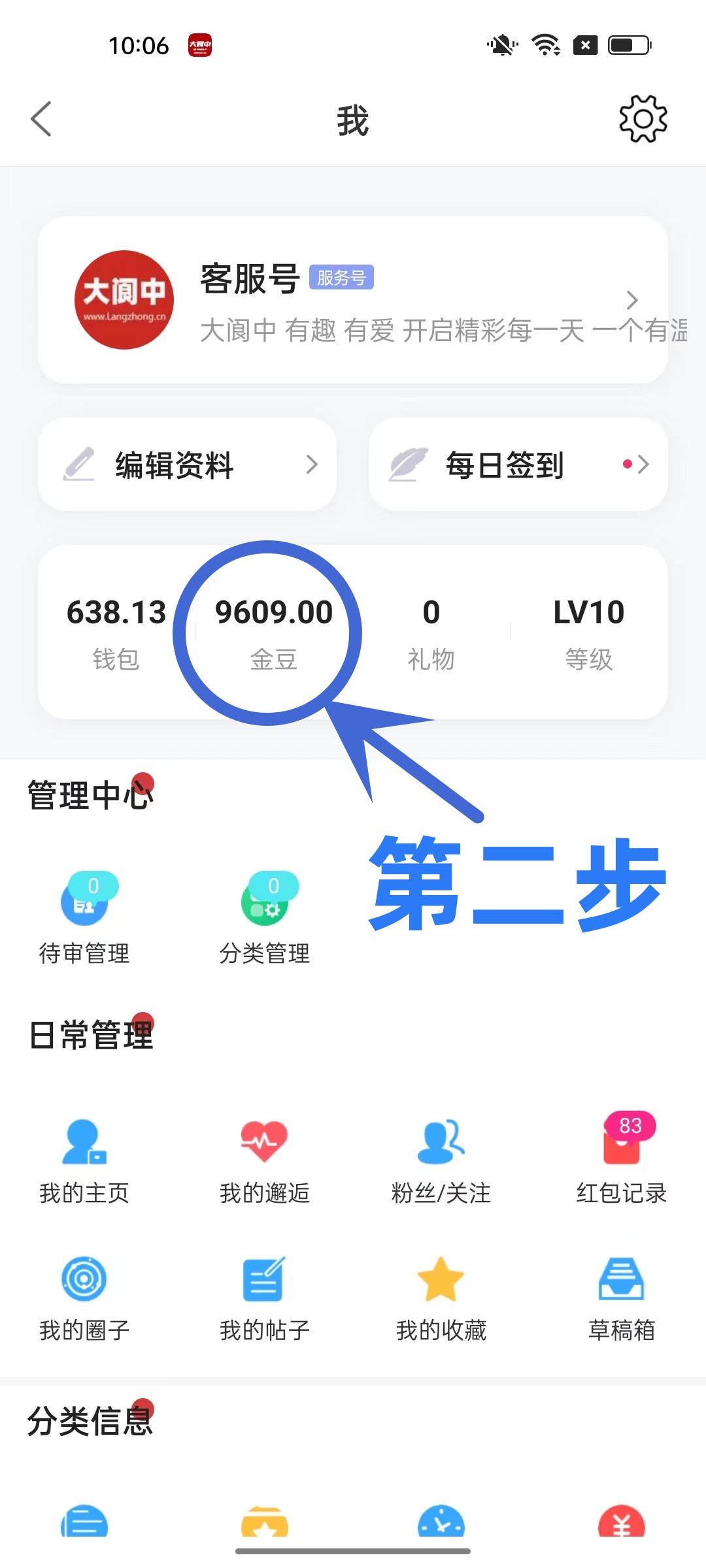706x1568 pixels.
Task: Tap 编辑资料 to edit profile
Action: 187,465
